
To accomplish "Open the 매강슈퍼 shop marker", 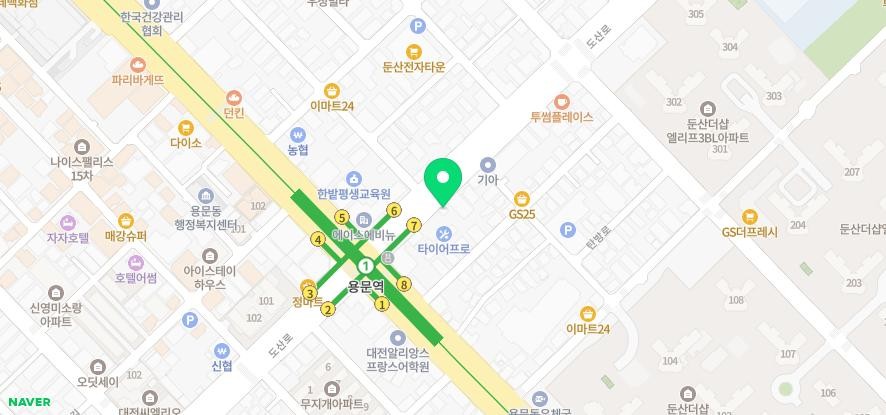I will pyautogui.click(x=126, y=221).
